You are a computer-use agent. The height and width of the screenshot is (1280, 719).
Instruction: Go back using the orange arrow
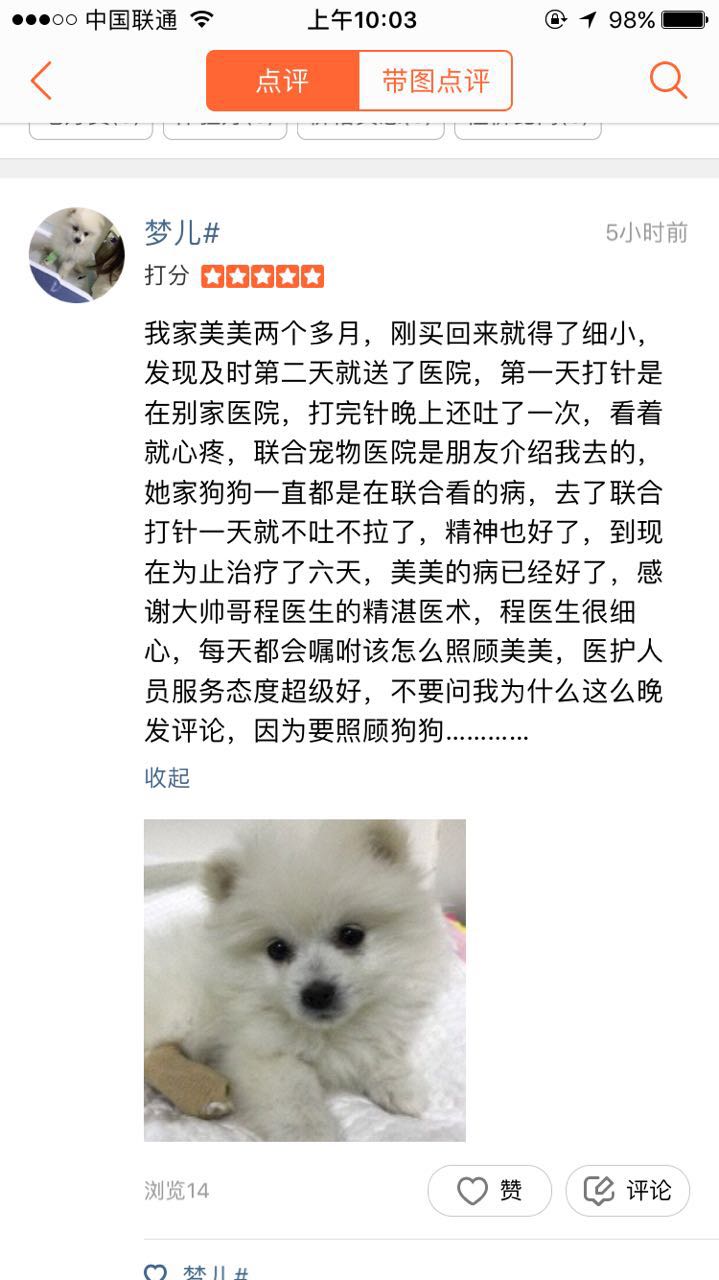41,80
